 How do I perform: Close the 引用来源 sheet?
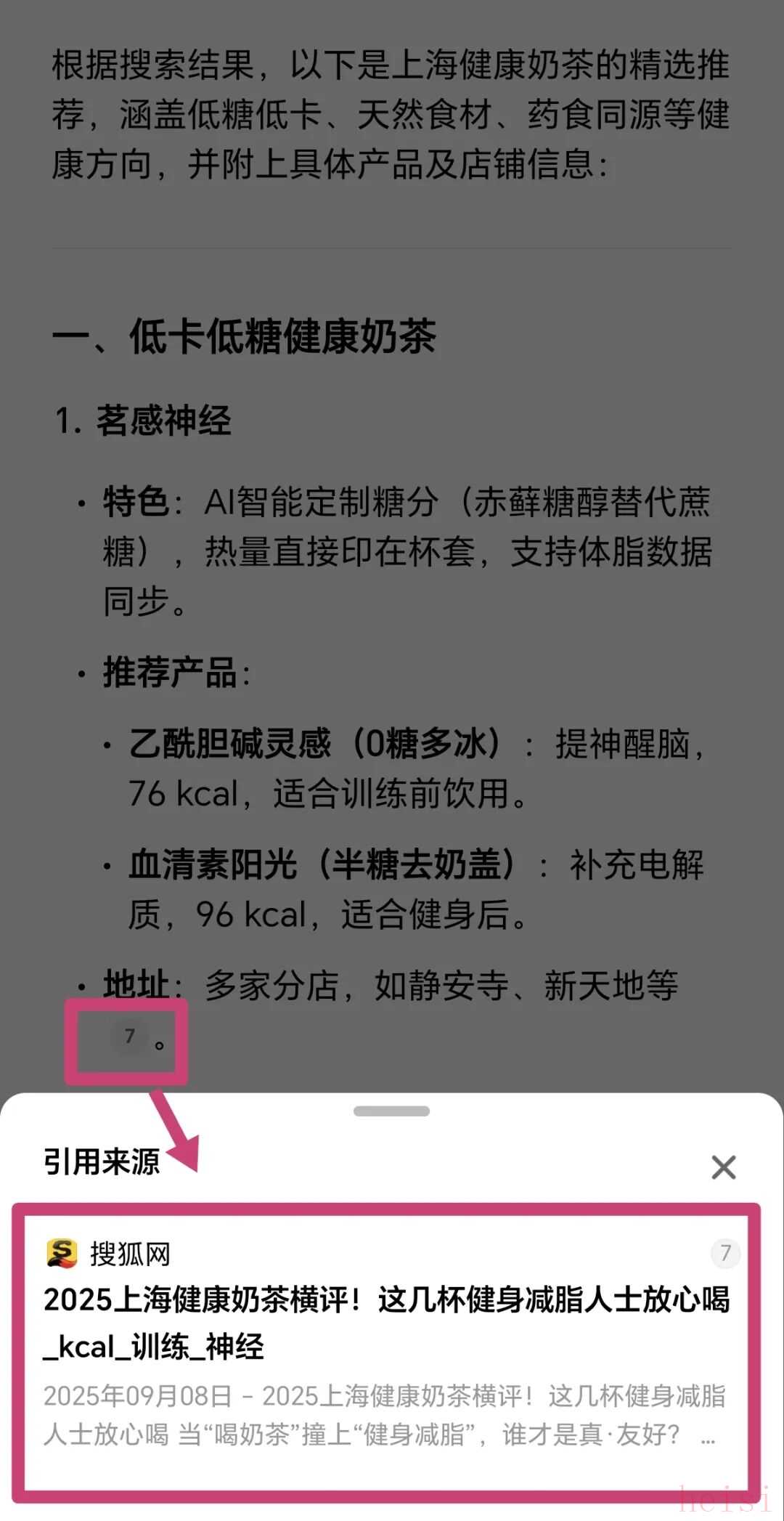click(723, 1167)
